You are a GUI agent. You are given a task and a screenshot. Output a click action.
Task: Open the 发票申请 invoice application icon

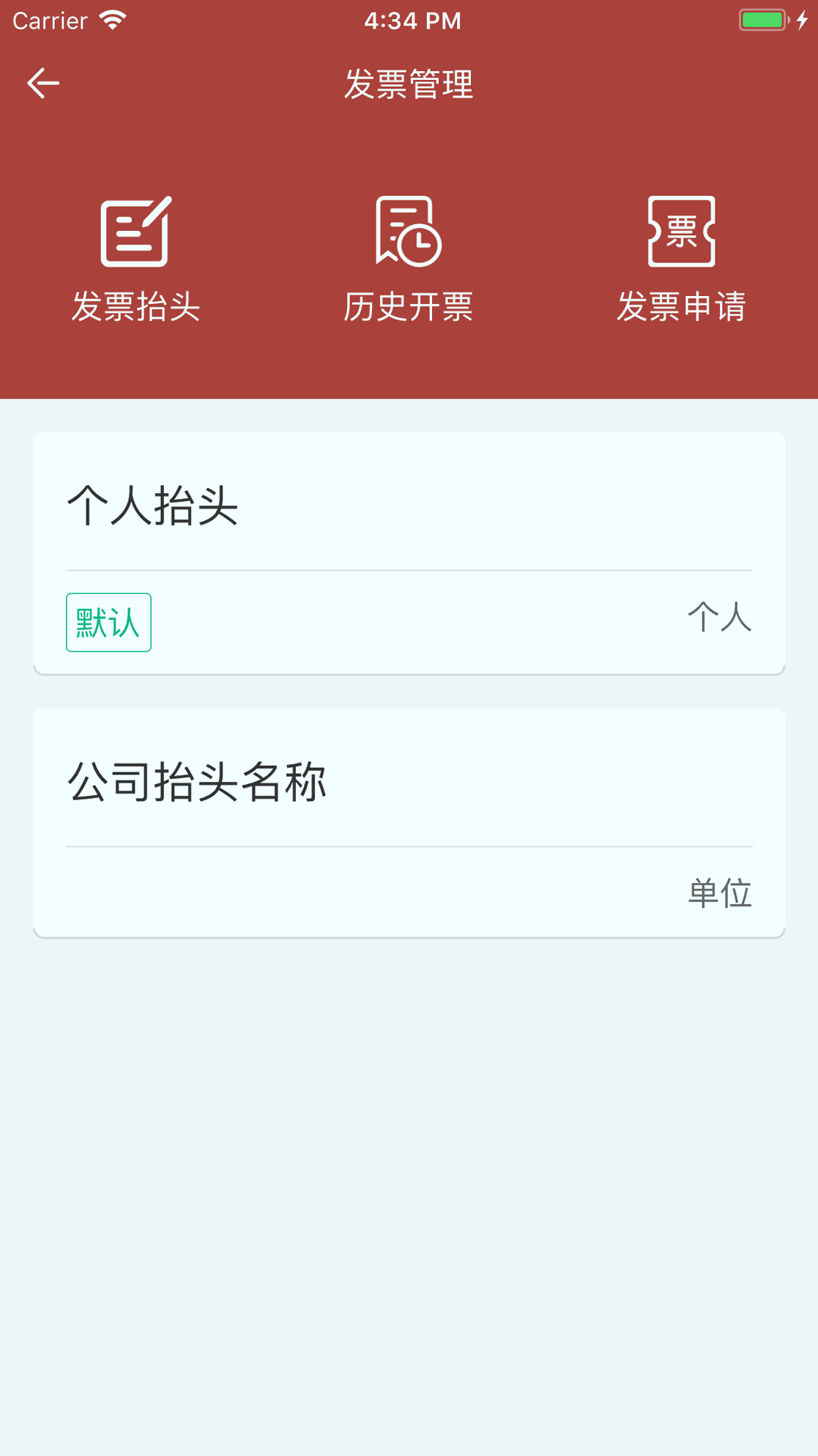click(682, 307)
